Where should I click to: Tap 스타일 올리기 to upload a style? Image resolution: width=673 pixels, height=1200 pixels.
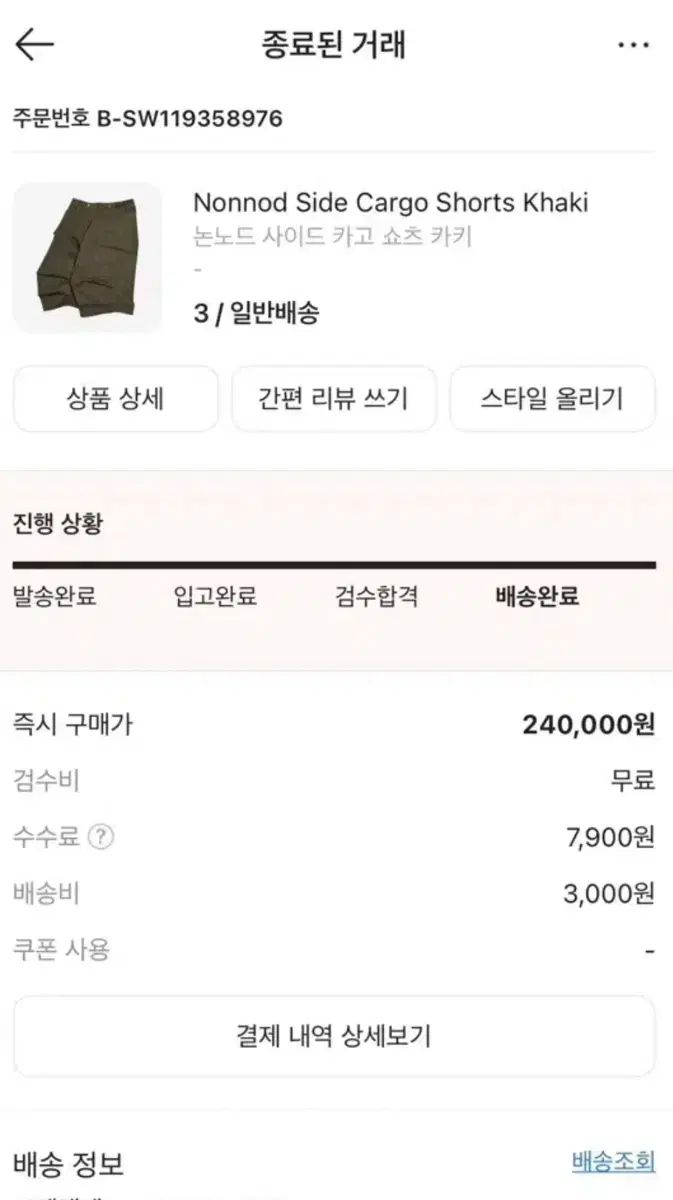pos(552,399)
